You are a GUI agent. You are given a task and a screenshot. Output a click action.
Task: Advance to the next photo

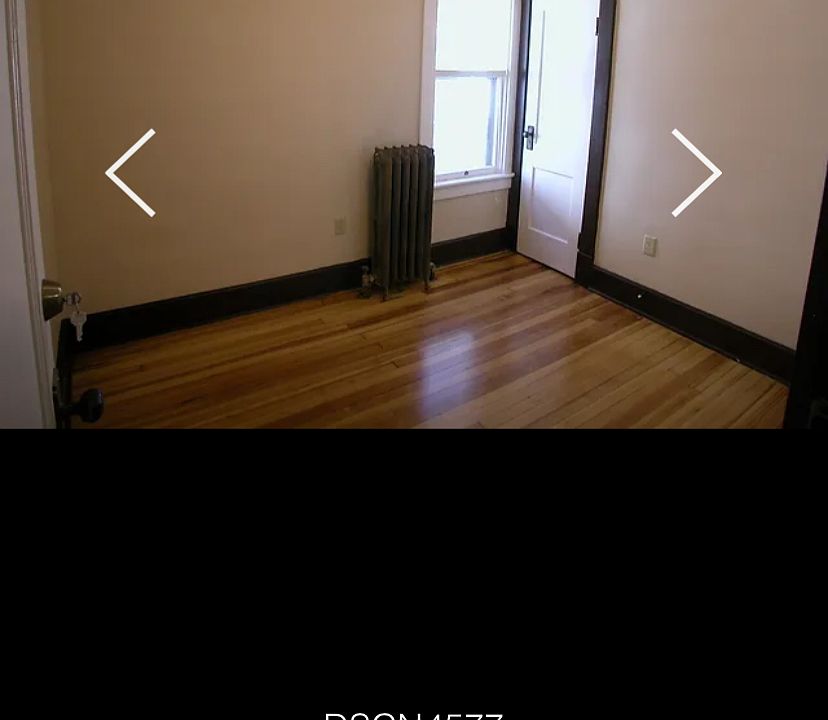coord(695,173)
